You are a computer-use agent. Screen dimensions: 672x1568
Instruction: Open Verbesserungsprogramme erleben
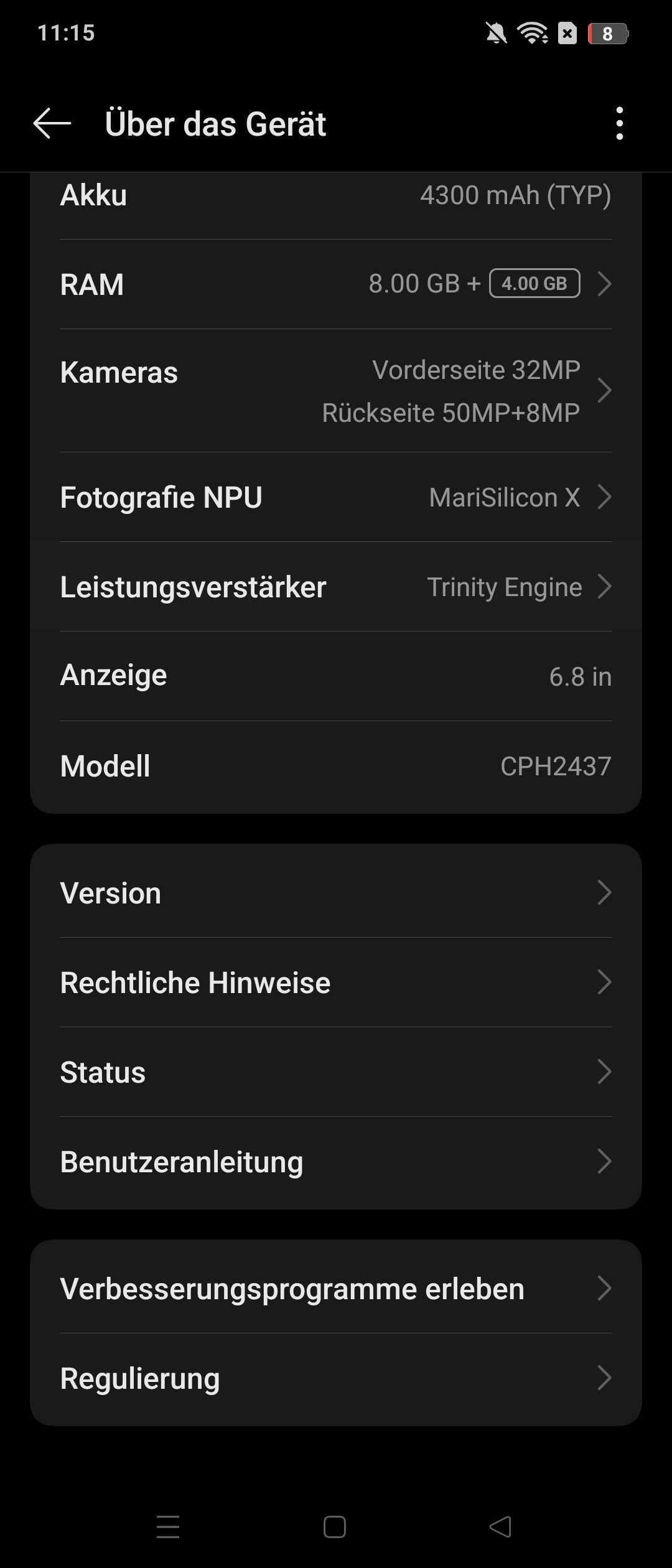[x=336, y=1289]
